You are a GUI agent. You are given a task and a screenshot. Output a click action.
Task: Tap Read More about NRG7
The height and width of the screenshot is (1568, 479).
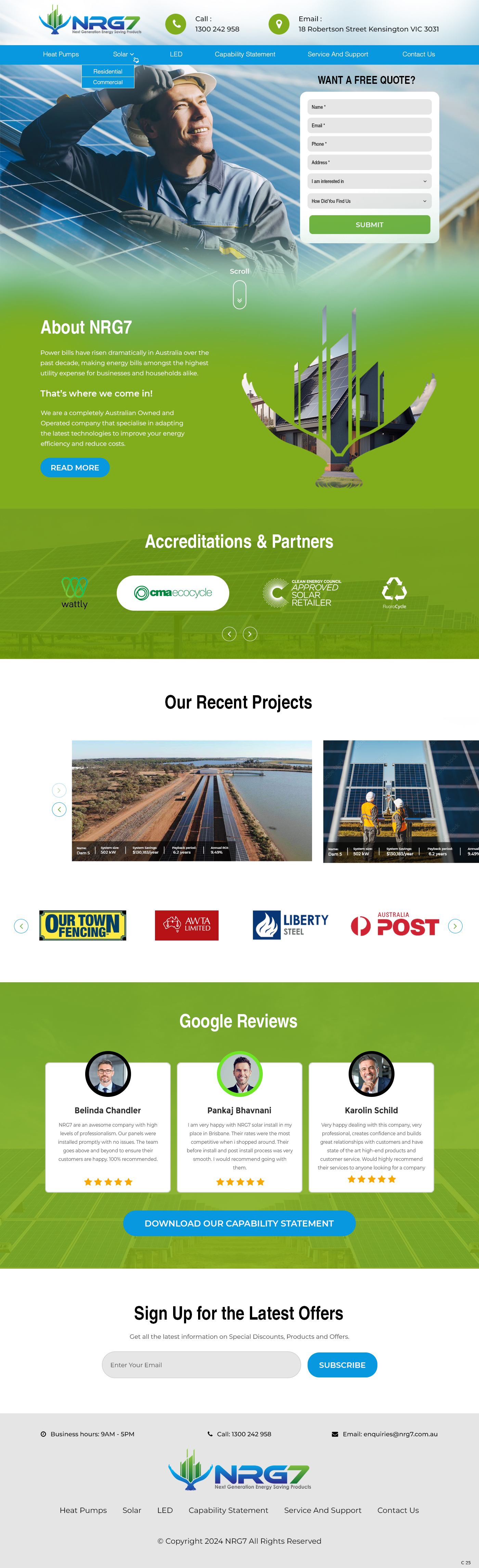click(x=75, y=467)
